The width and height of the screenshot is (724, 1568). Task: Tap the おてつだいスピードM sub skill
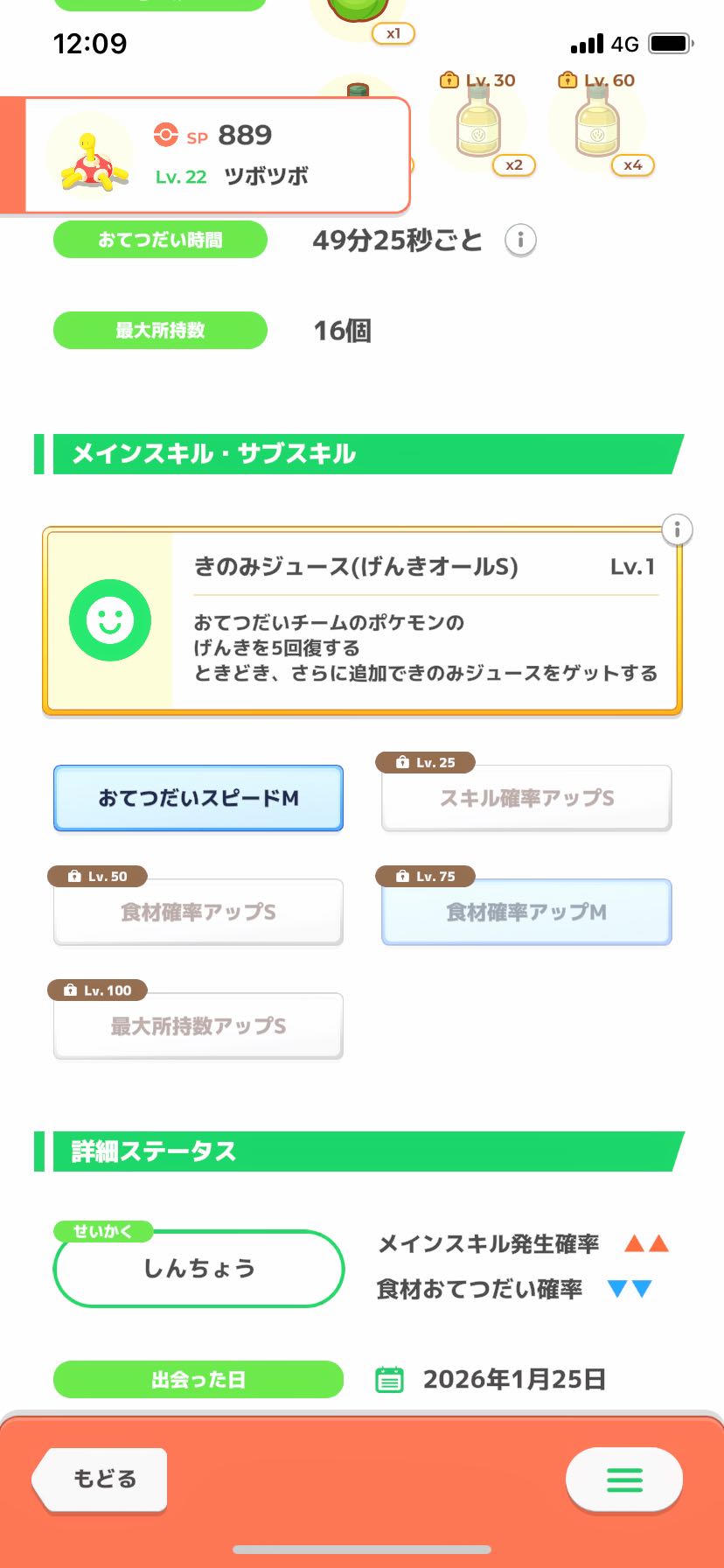click(x=198, y=798)
